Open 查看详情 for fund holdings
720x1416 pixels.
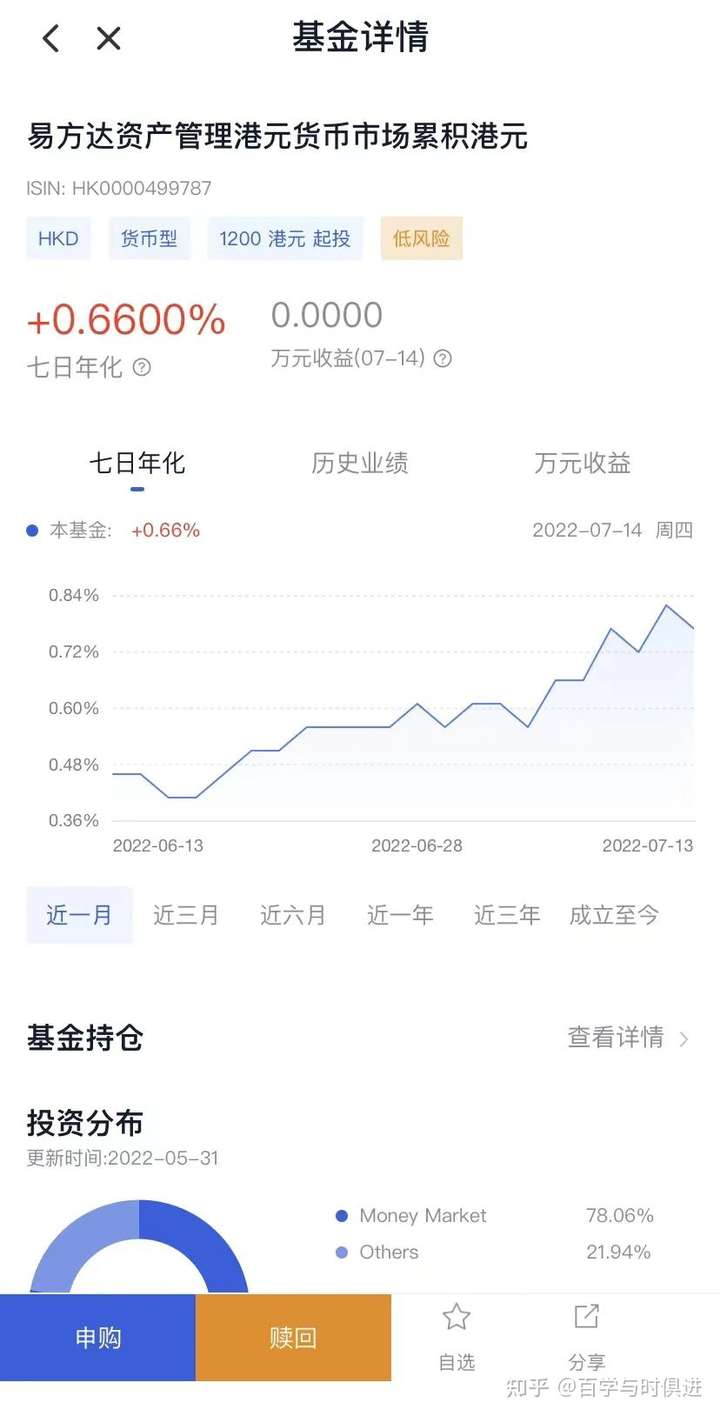coord(629,1038)
